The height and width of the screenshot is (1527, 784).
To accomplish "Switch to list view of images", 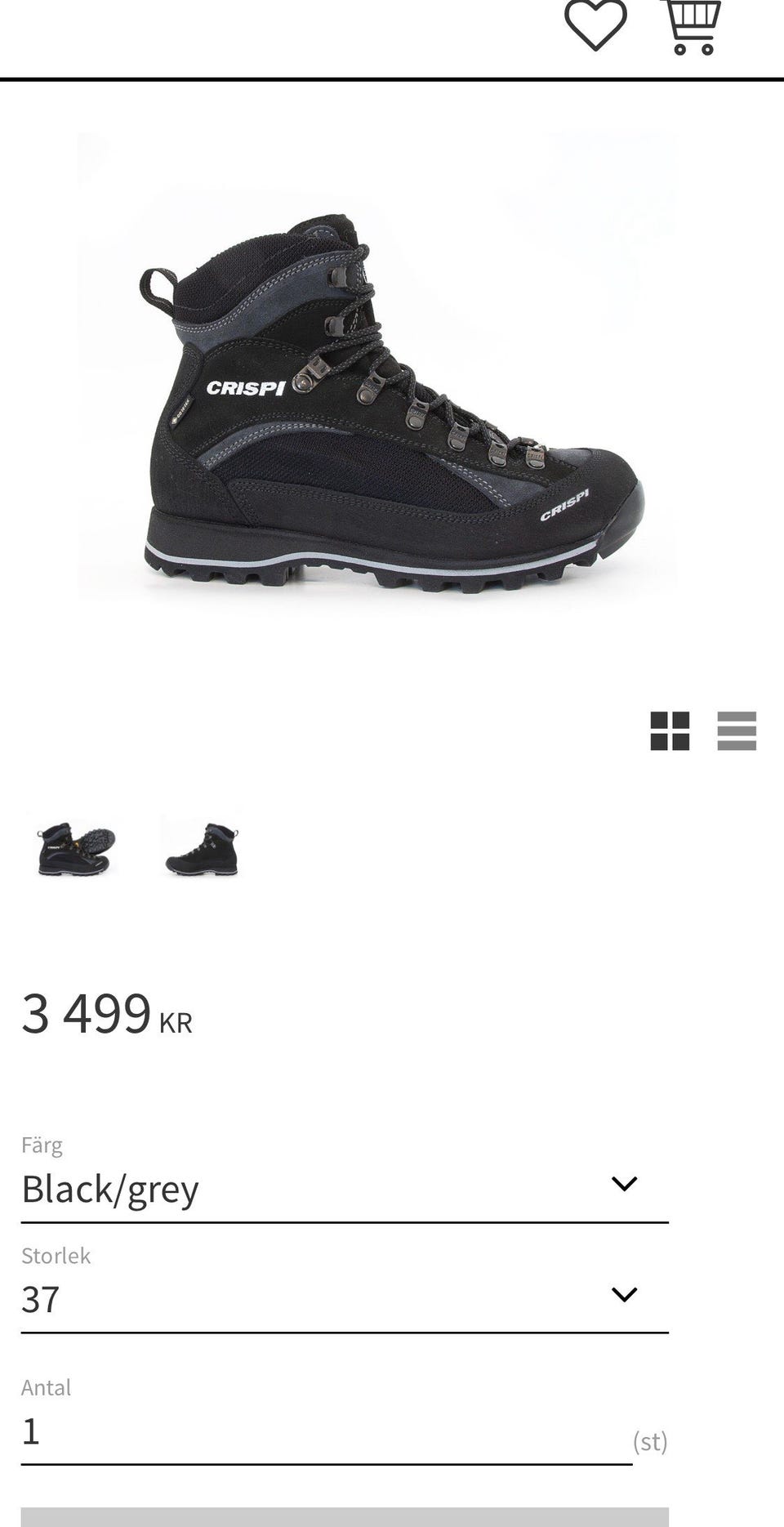I will coord(737,730).
